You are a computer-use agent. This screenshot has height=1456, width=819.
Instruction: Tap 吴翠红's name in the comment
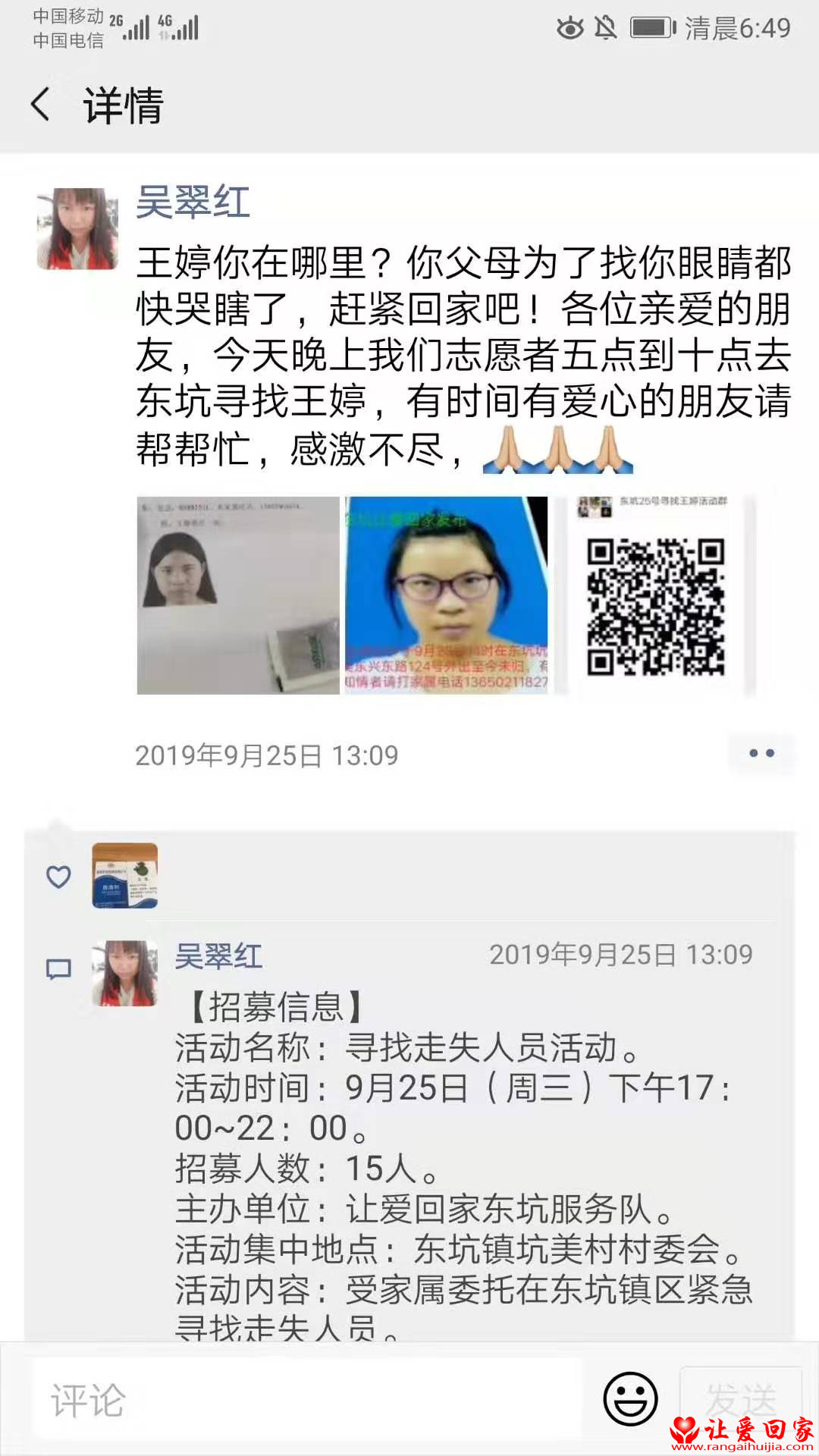(218, 956)
